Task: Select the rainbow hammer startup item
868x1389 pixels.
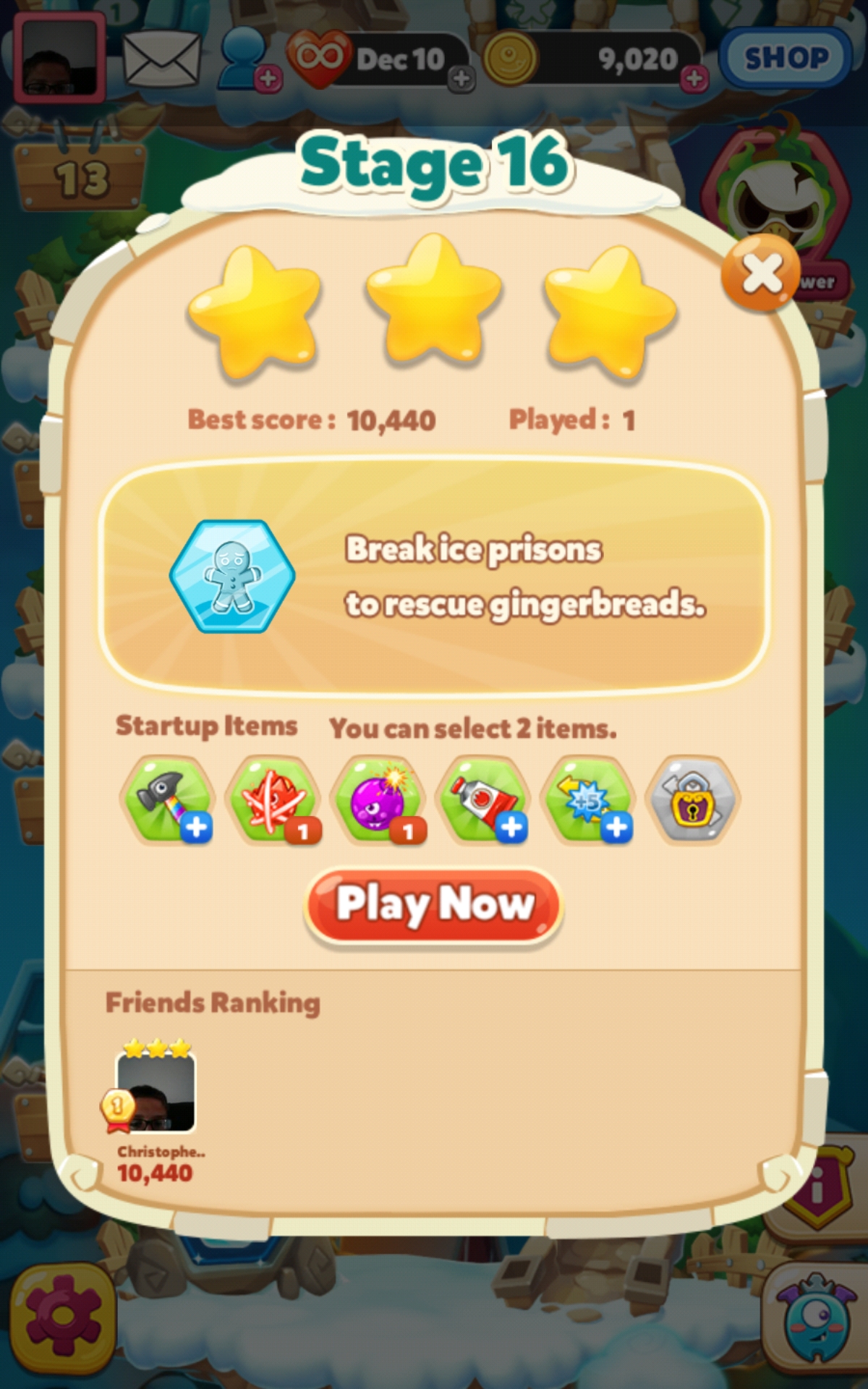Action: point(168,800)
